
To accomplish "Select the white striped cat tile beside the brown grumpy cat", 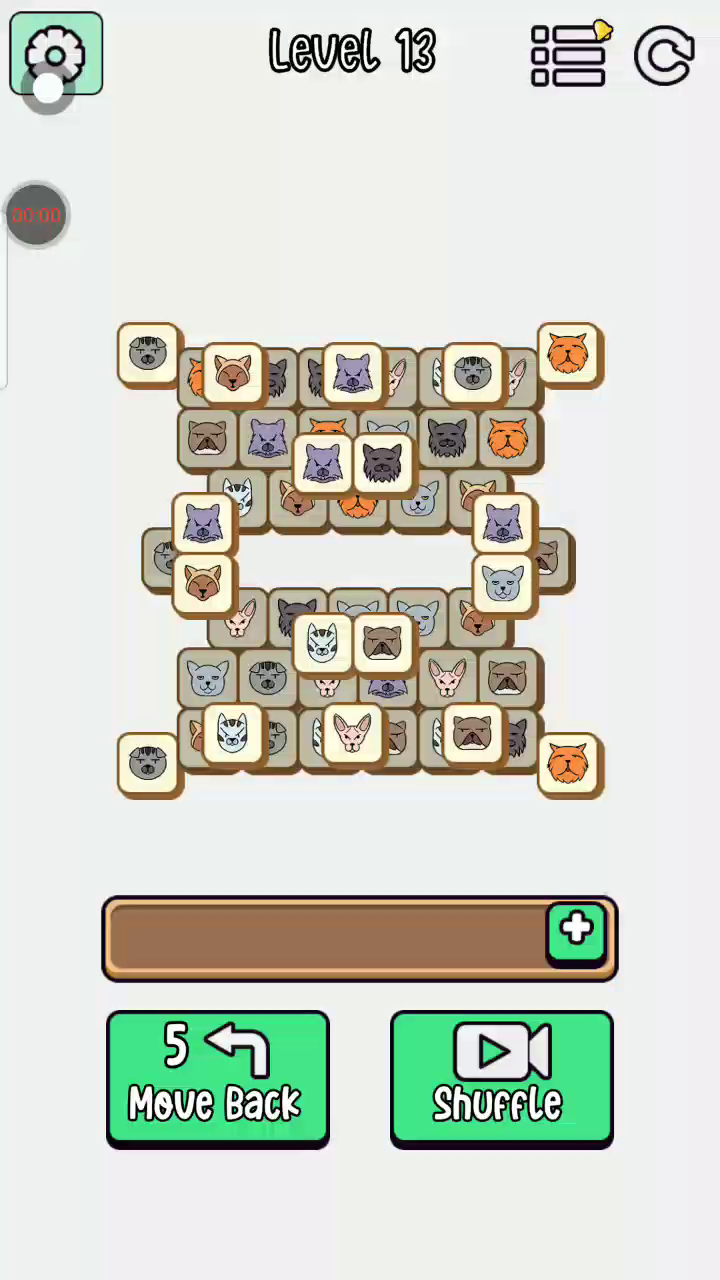I will point(322,643).
